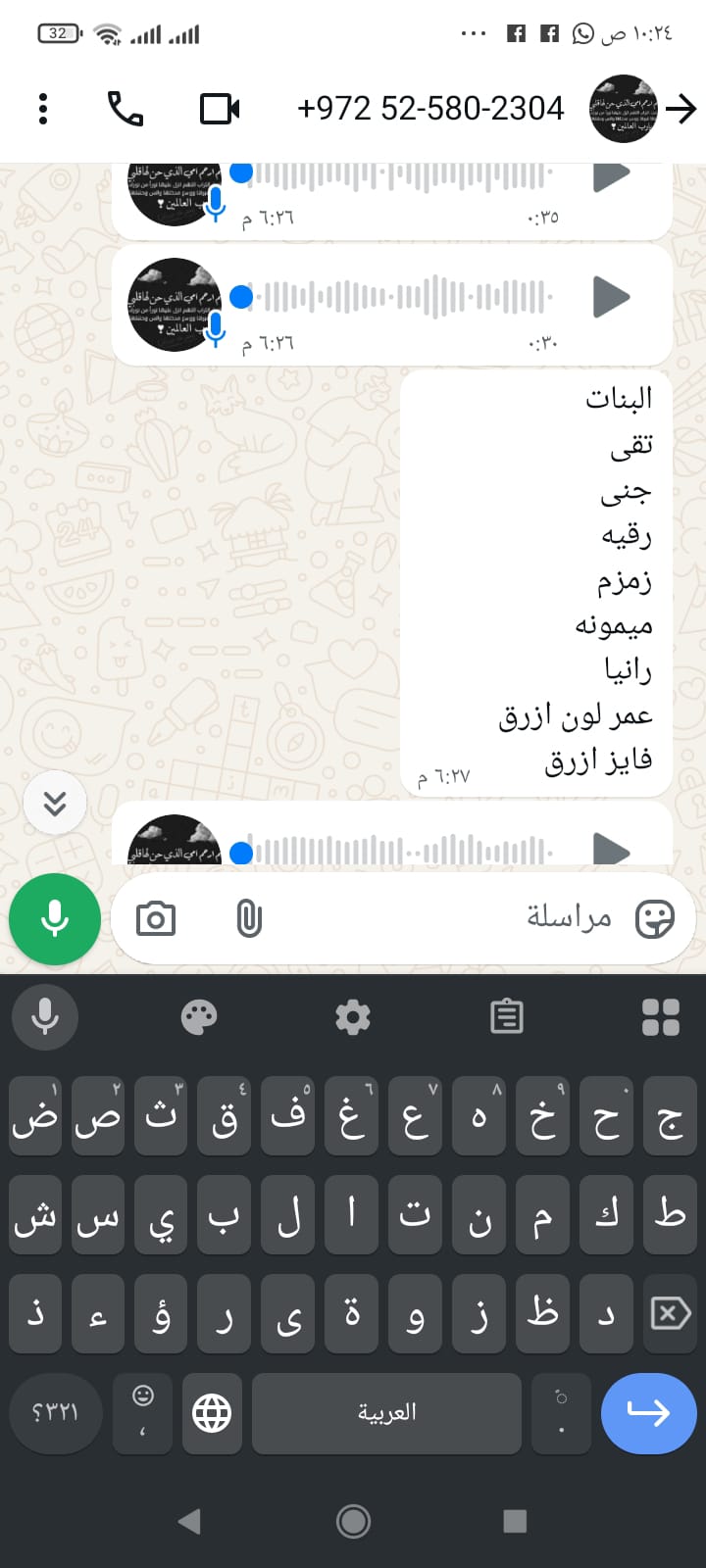Open the keyboard clipboard
Screen dimensions: 706x1568
[507, 1017]
